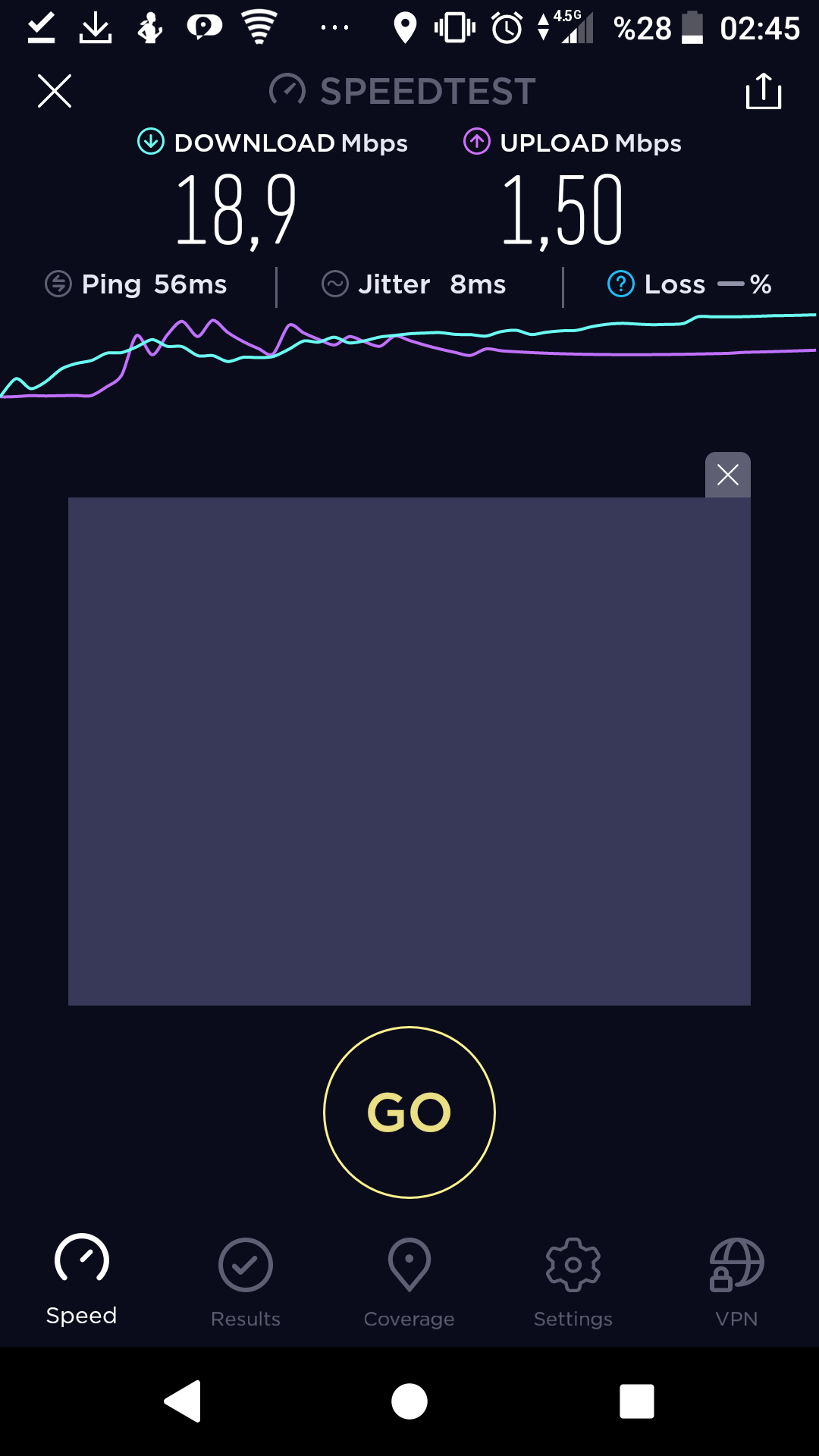Viewport: 819px width, 1456px height.
Task: Go to the Settings tab
Action: click(x=573, y=1283)
